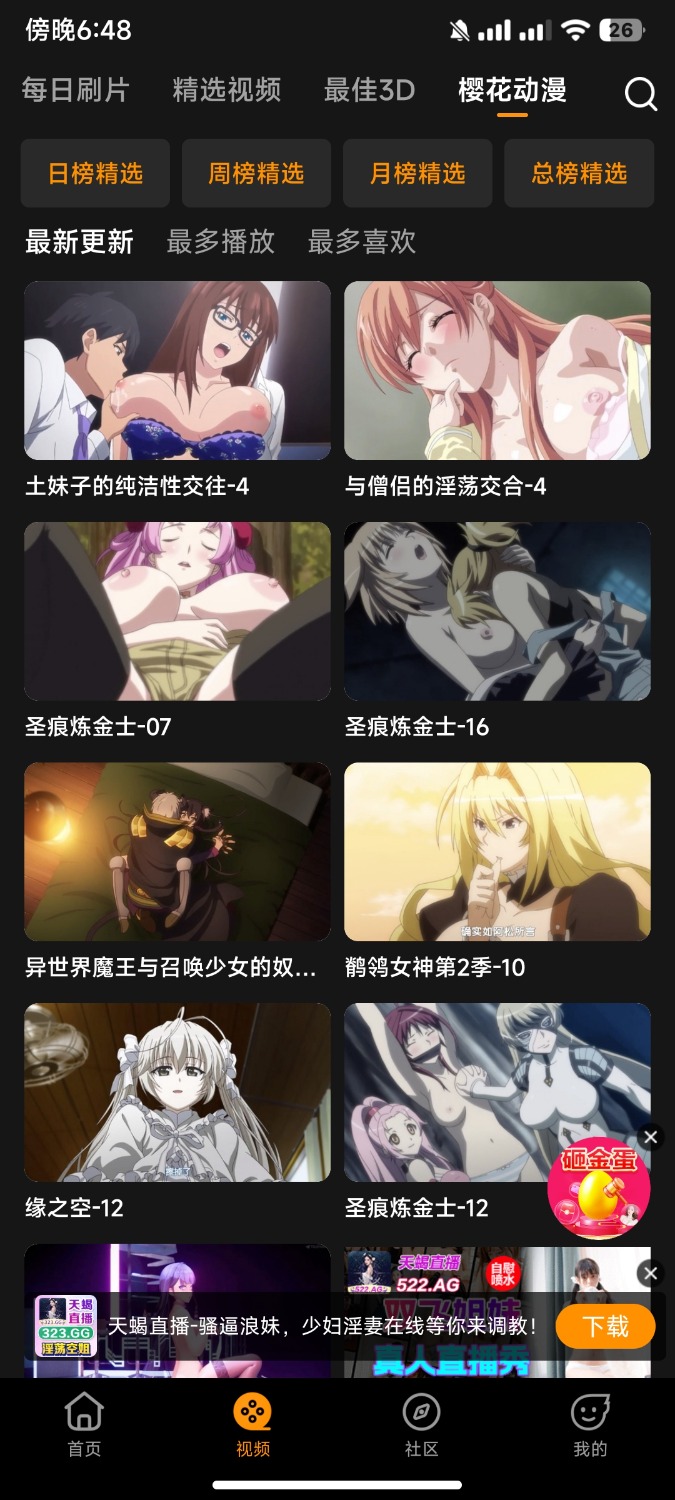
Task: Sort by 最多喜欢
Action: click(362, 241)
